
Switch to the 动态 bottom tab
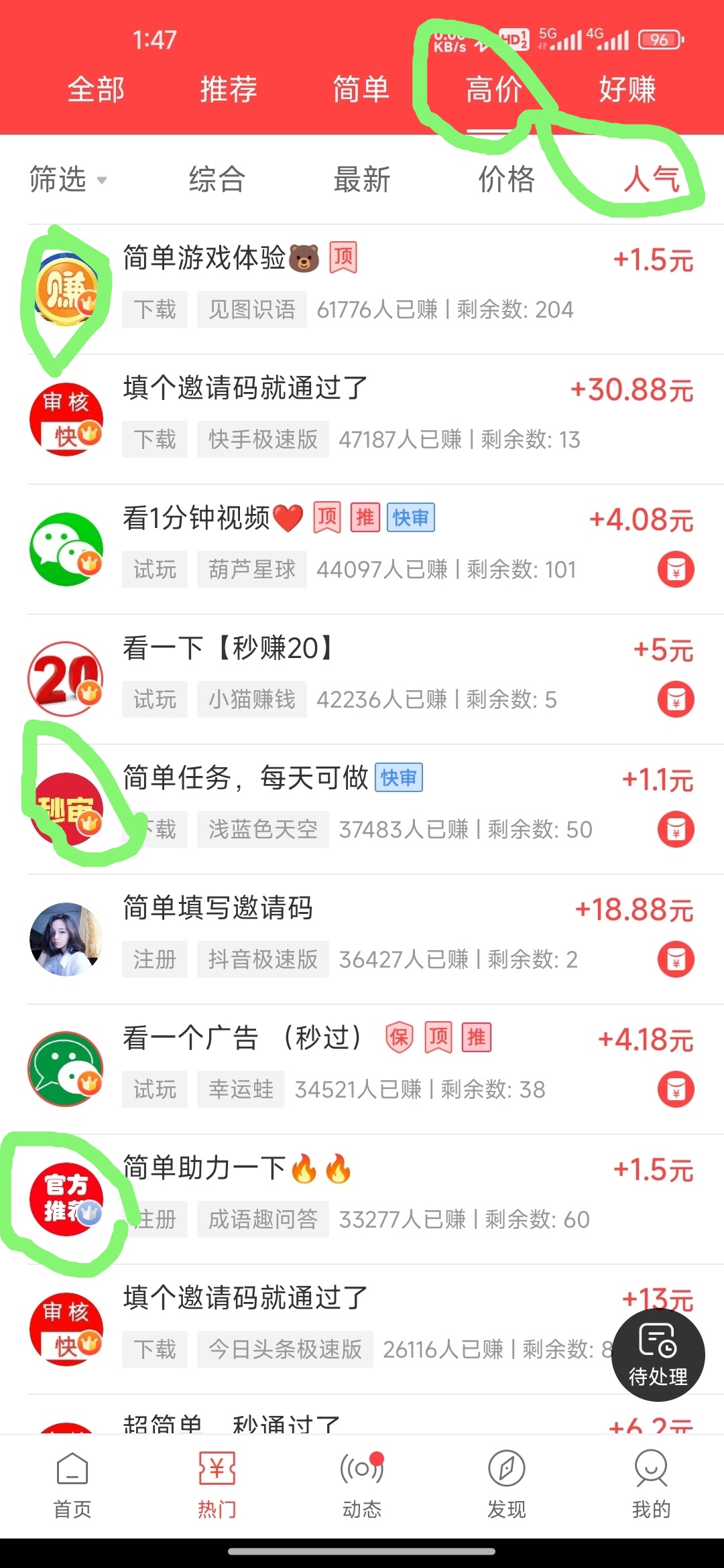tap(362, 1485)
